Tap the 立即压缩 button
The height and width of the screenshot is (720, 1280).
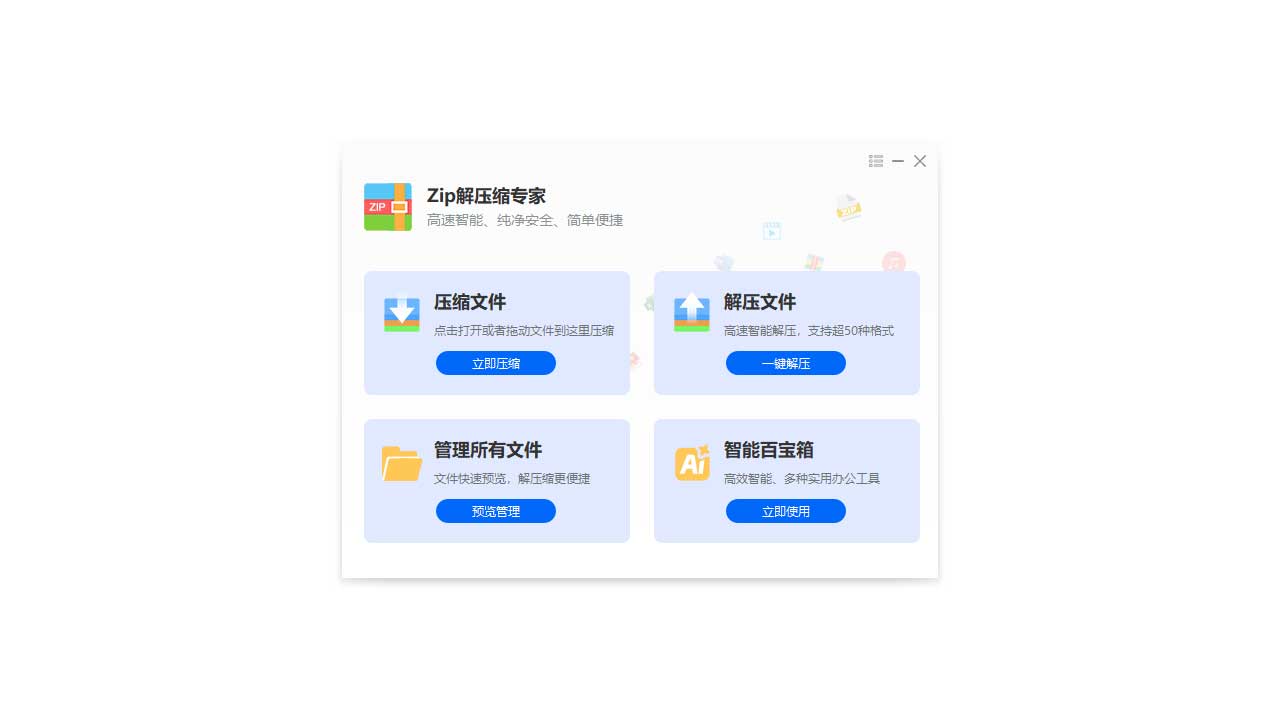pyautogui.click(x=496, y=363)
